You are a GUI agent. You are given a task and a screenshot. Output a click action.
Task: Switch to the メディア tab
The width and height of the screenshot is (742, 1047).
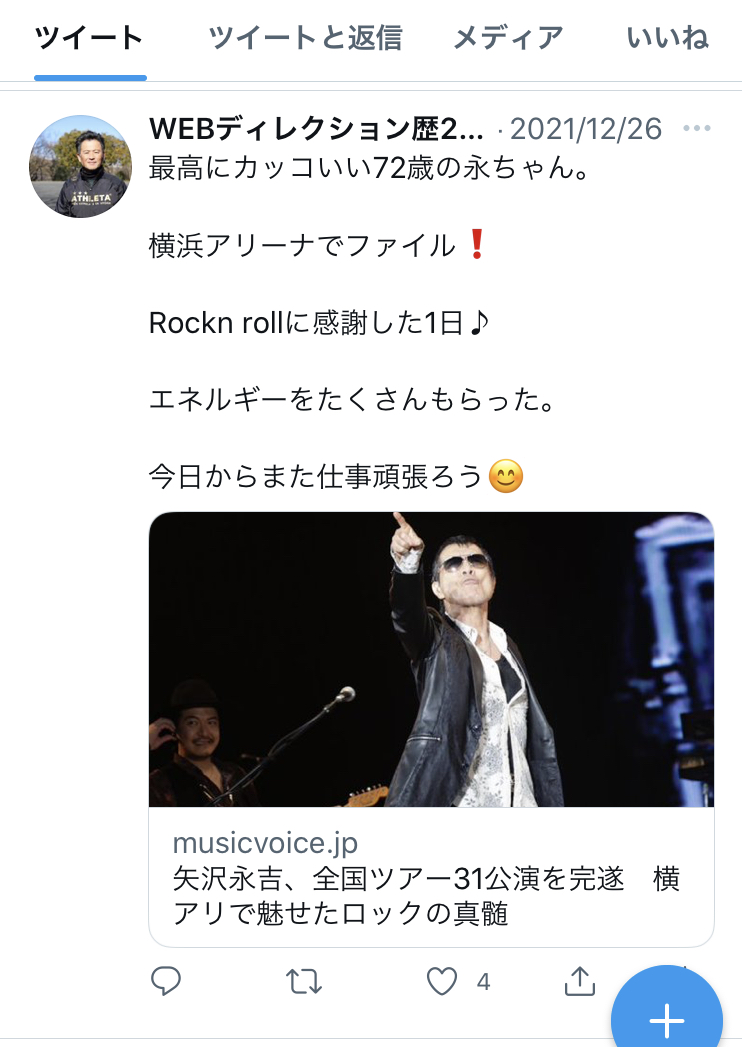508,39
